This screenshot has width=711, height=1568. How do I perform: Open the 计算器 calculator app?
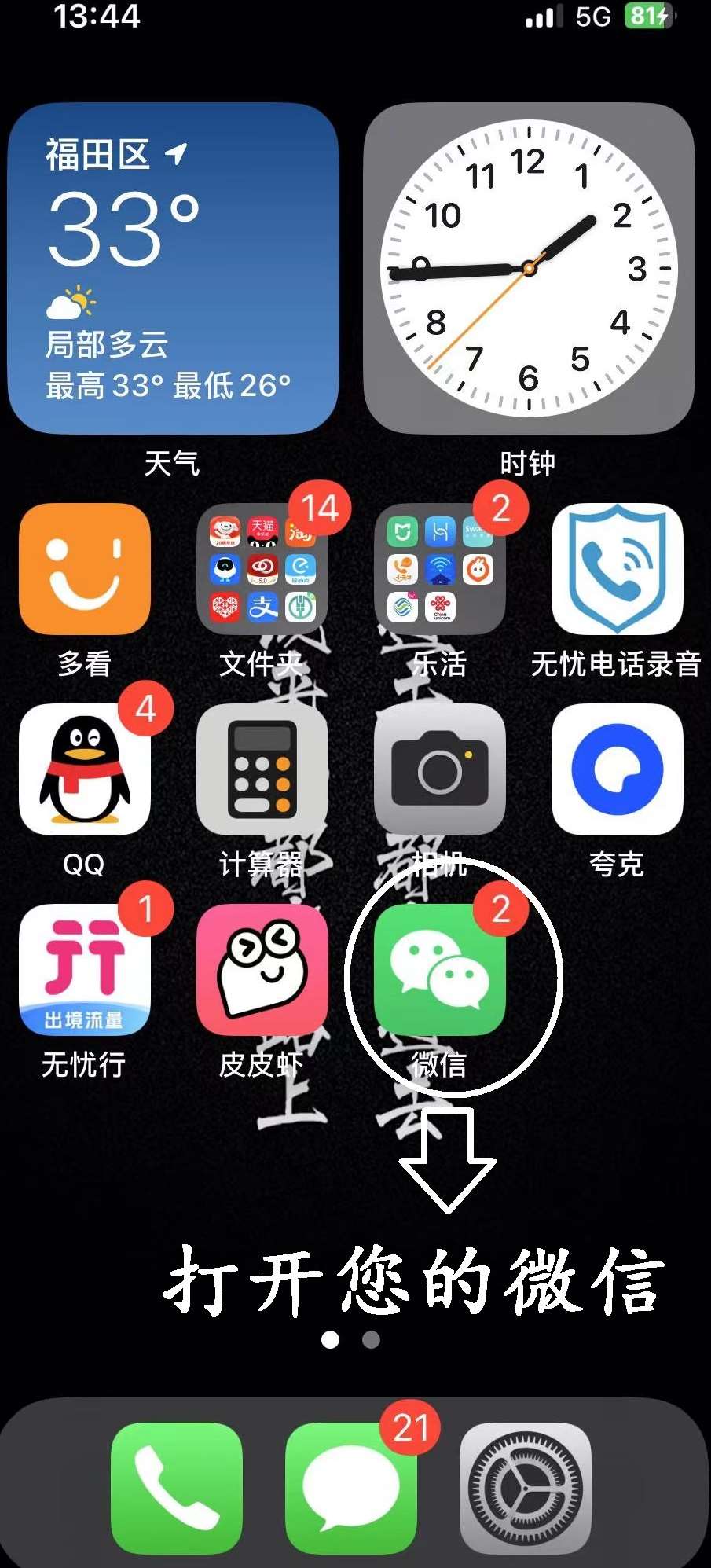[x=262, y=769]
